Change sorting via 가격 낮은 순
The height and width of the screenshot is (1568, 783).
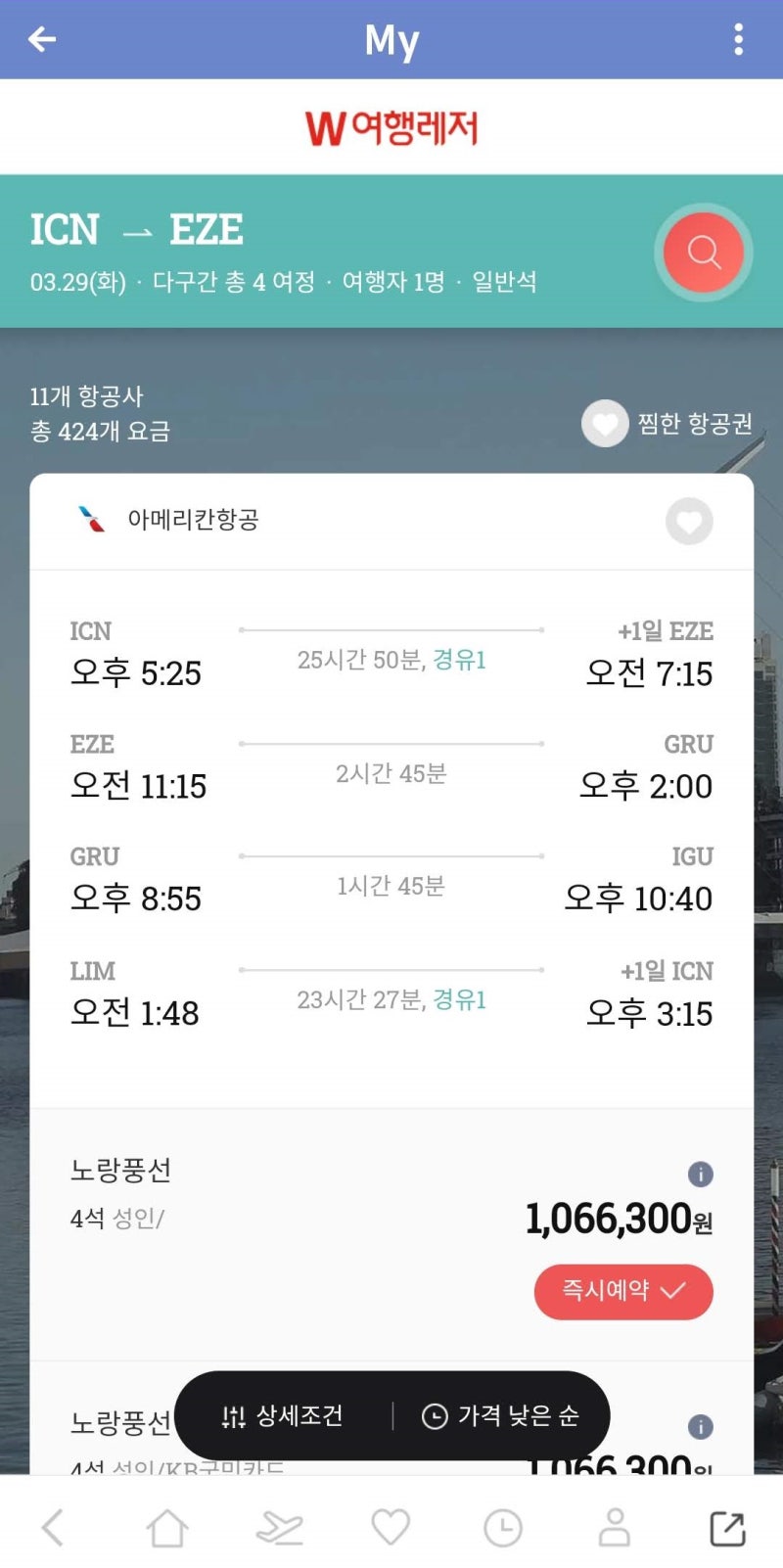click(500, 1415)
